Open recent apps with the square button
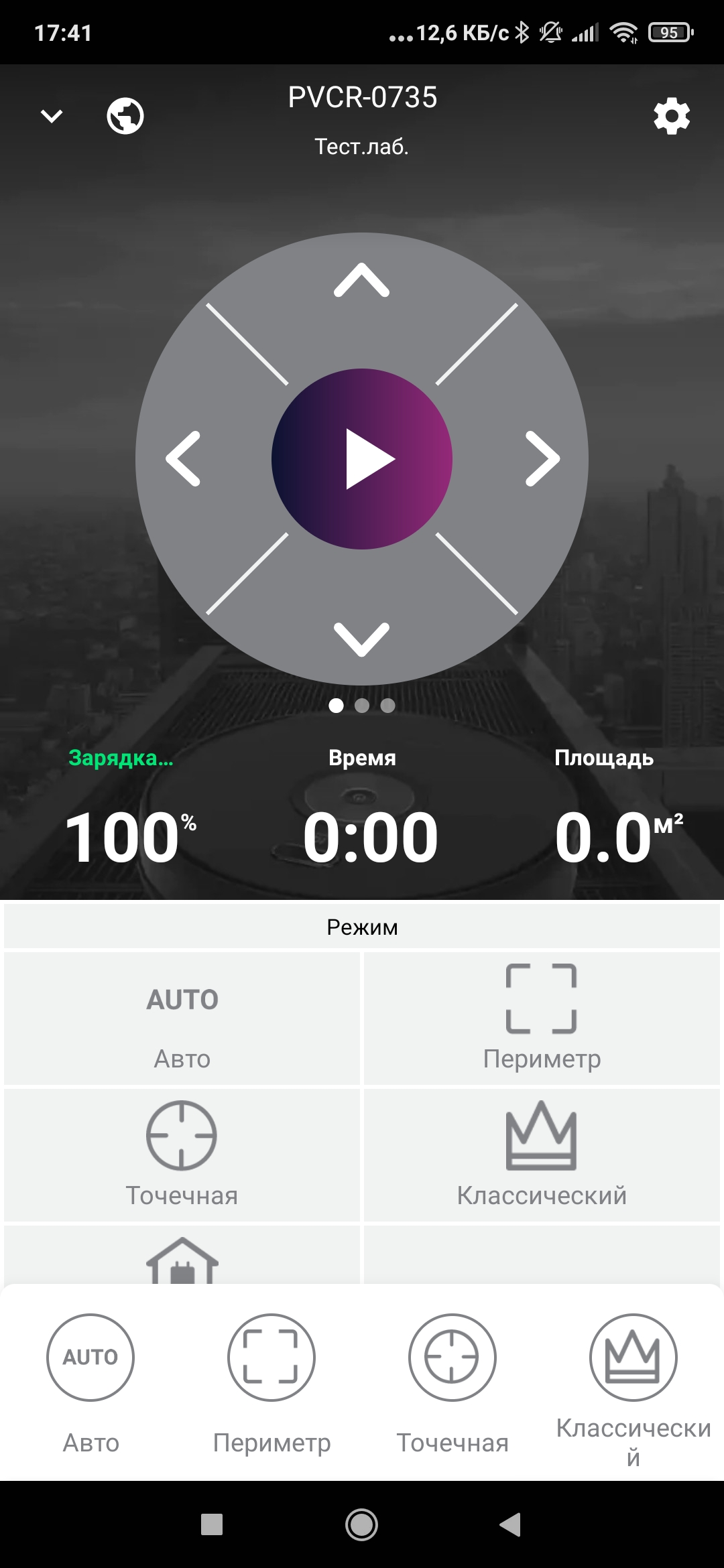The height and width of the screenshot is (1568, 724). (212, 1524)
